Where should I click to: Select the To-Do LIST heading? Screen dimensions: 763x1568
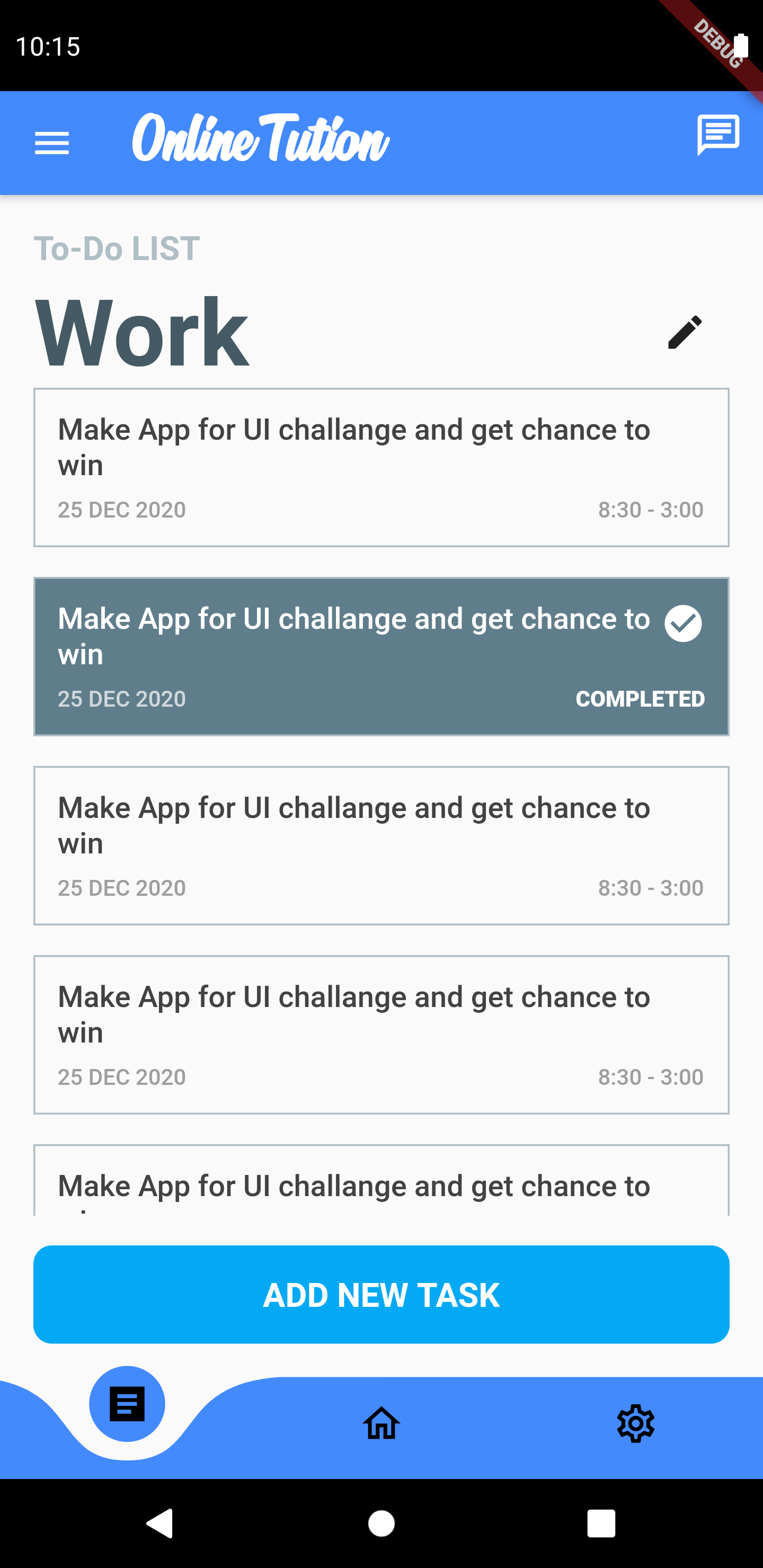(115, 247)
